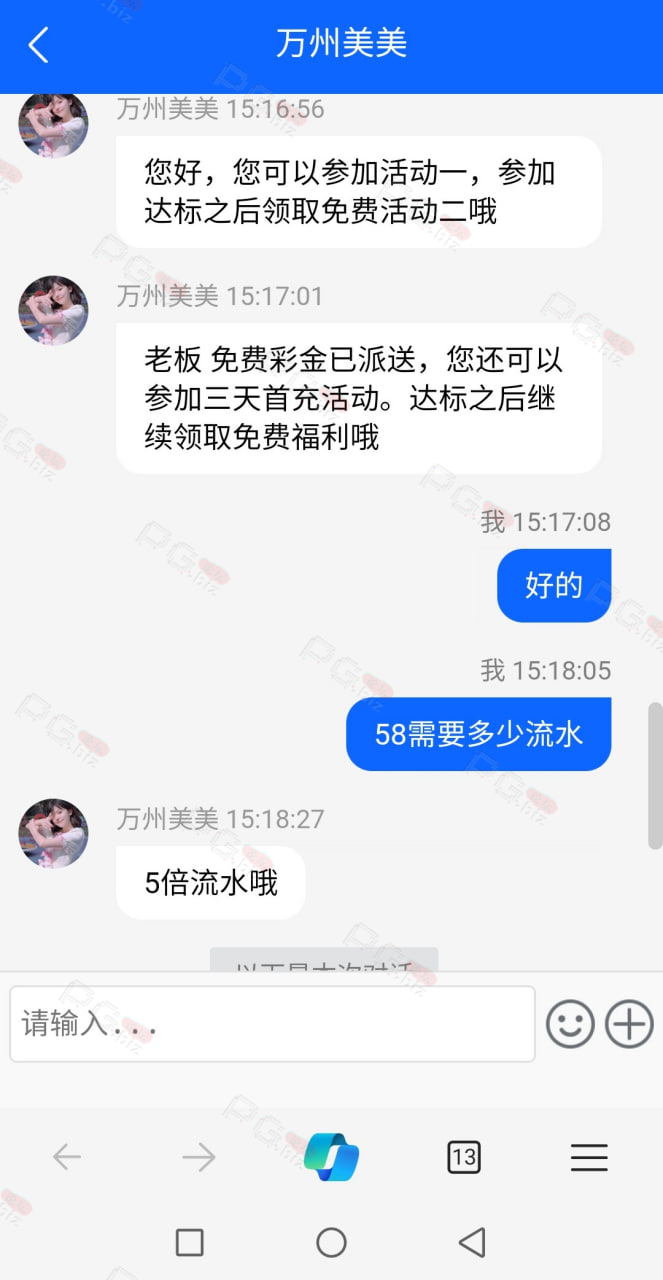663x1280 pixels.
Task: Navigate back in the browser toolbar
Action: pyautogui.click(x=67, y=1158)
